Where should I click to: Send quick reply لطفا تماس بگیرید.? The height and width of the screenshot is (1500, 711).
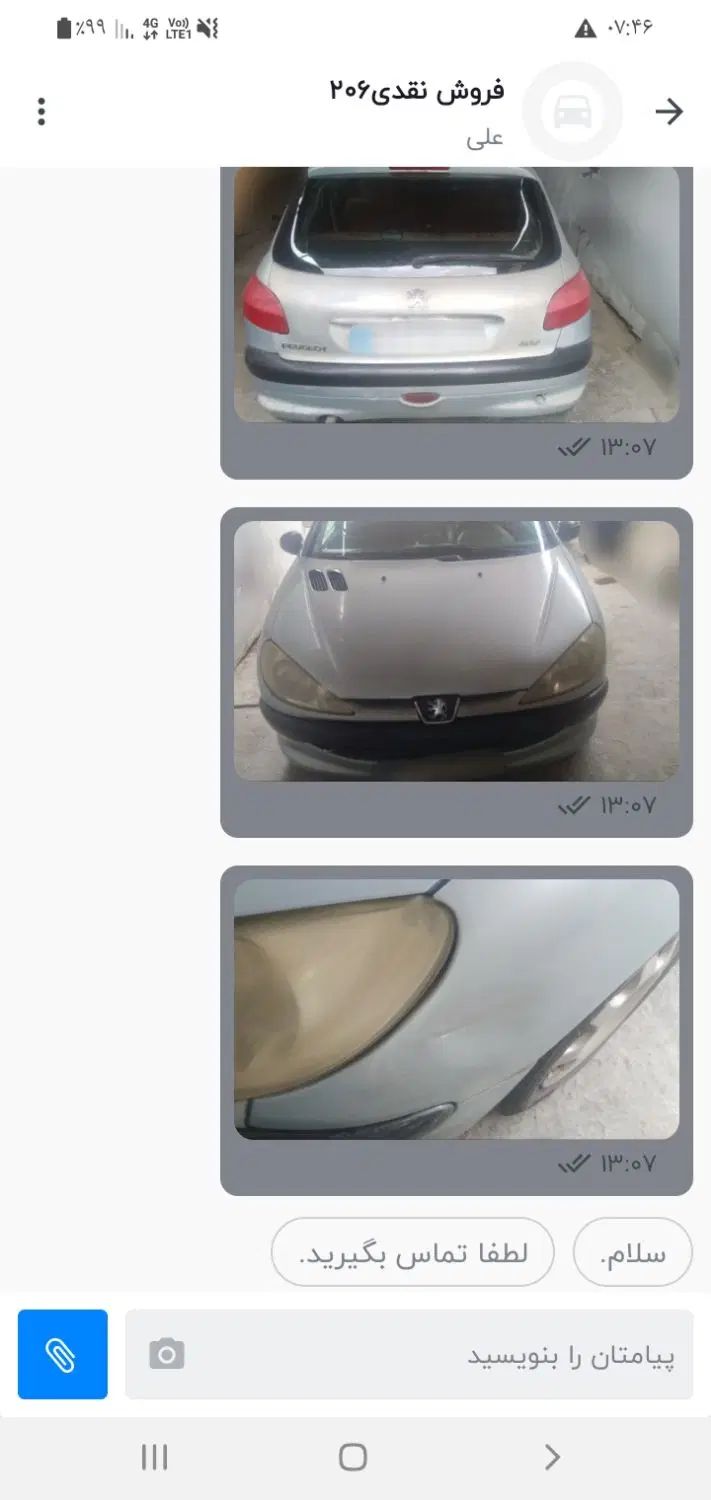pos(412,1252)
